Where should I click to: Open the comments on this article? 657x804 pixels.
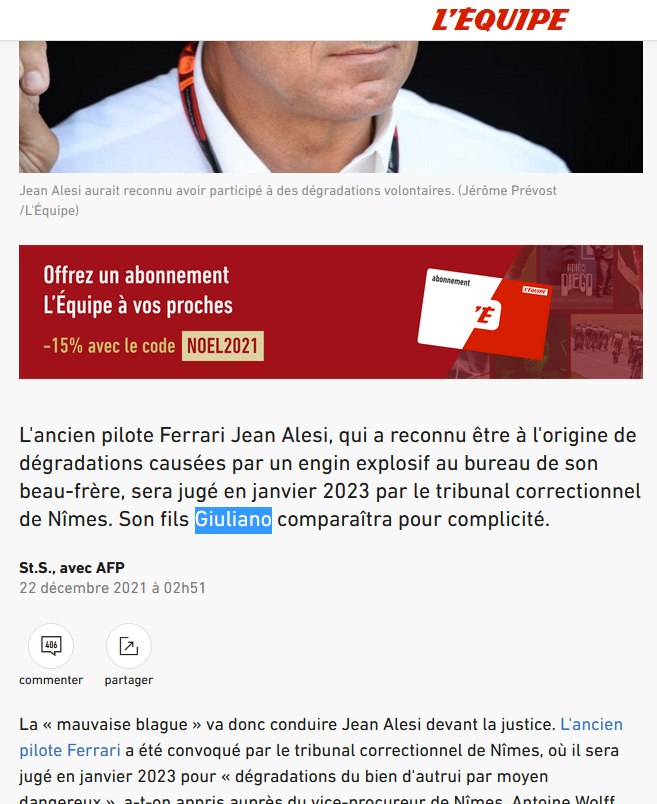[51, 647]
